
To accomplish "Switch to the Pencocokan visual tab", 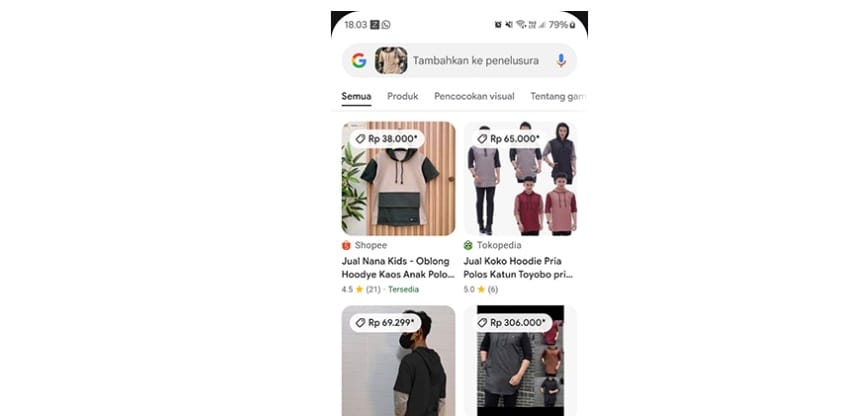I will (x=474, y=97).
